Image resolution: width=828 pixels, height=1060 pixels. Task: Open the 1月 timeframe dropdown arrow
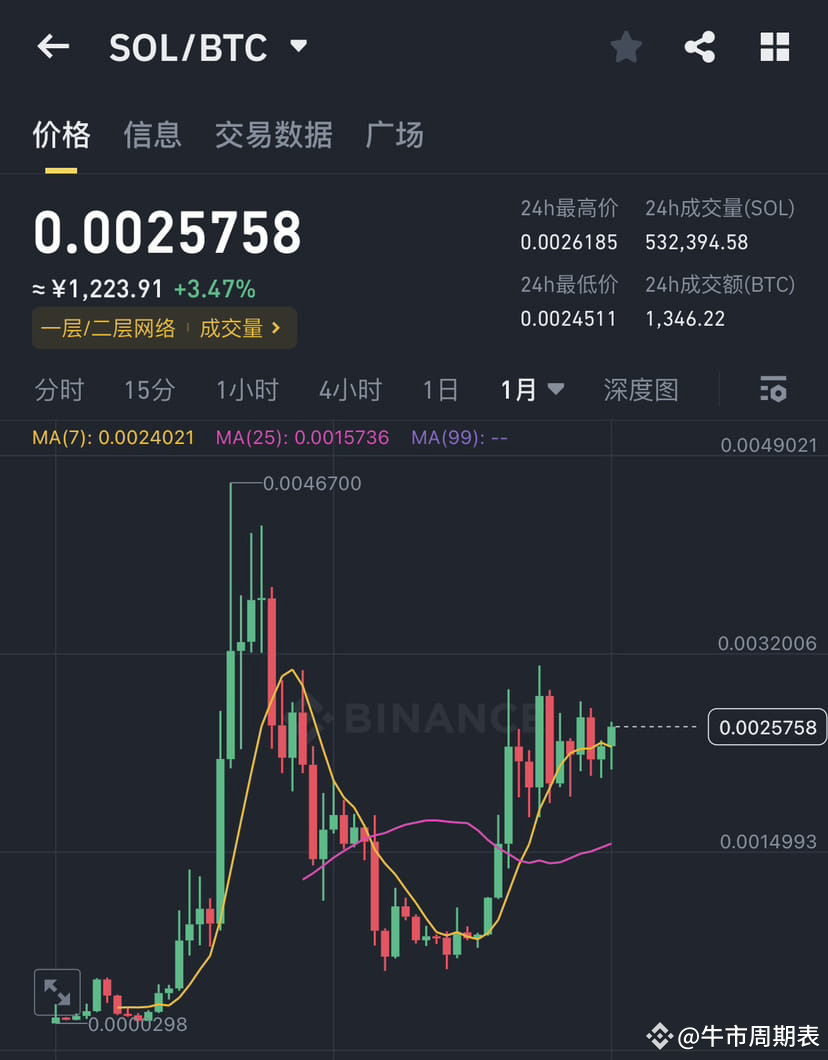click(555, 390)
